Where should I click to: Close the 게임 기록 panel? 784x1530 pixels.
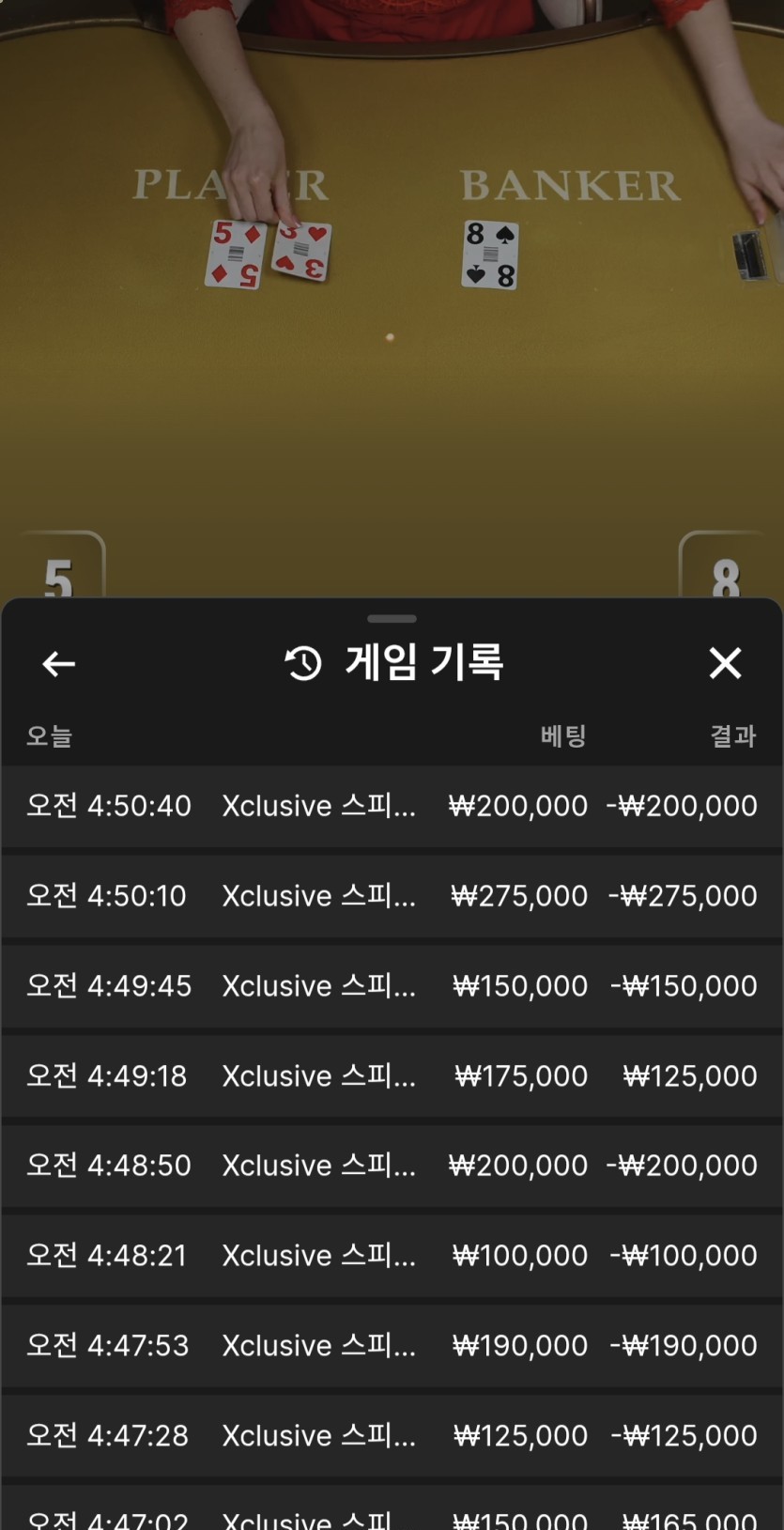(725, 663)
